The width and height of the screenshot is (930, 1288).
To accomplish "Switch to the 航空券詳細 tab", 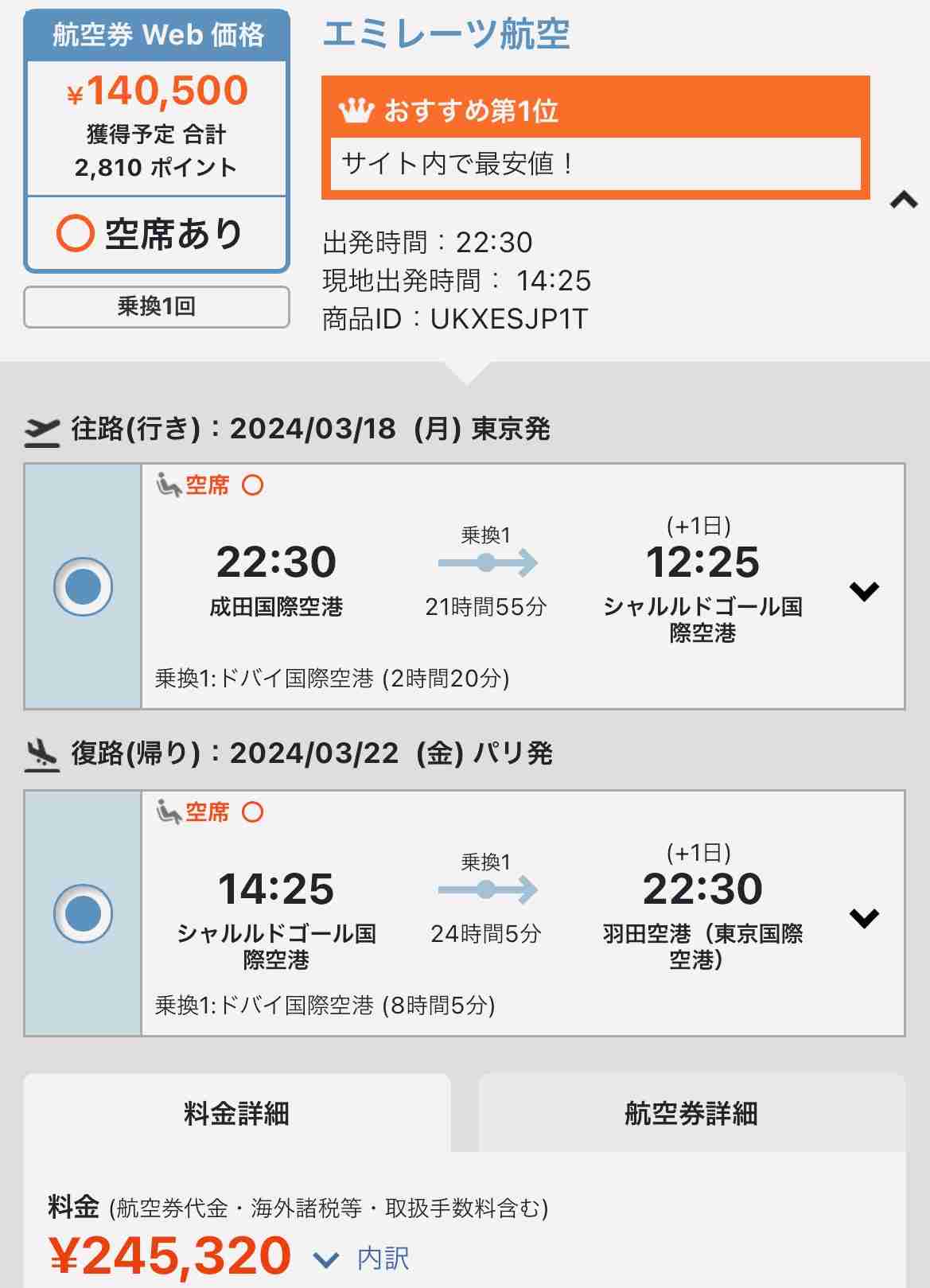I will point(691,1115).
